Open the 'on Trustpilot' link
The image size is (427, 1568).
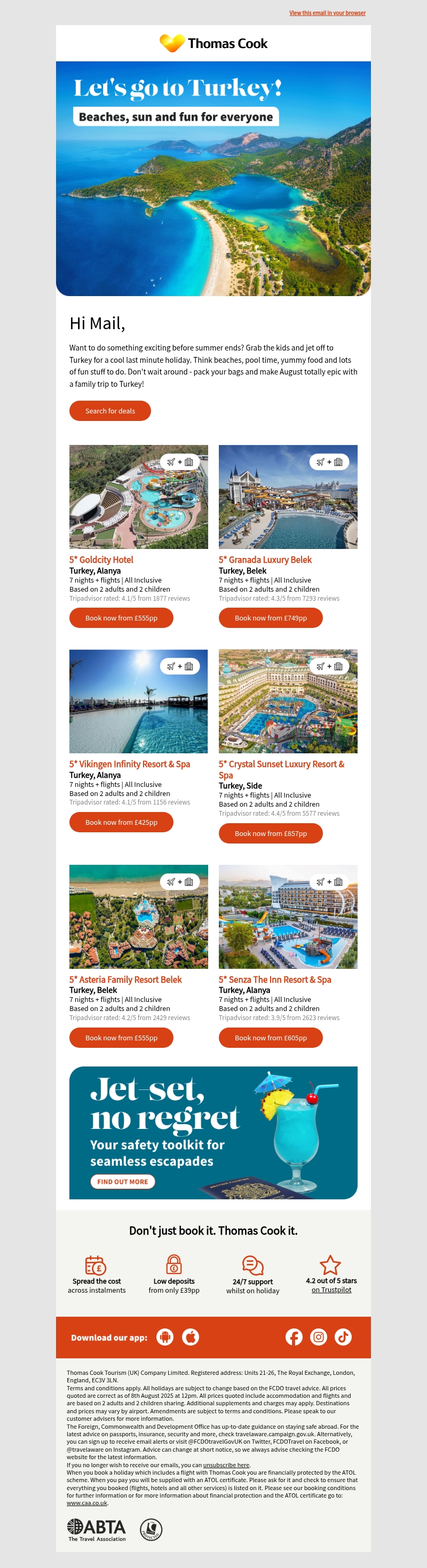pos(331,1290)
